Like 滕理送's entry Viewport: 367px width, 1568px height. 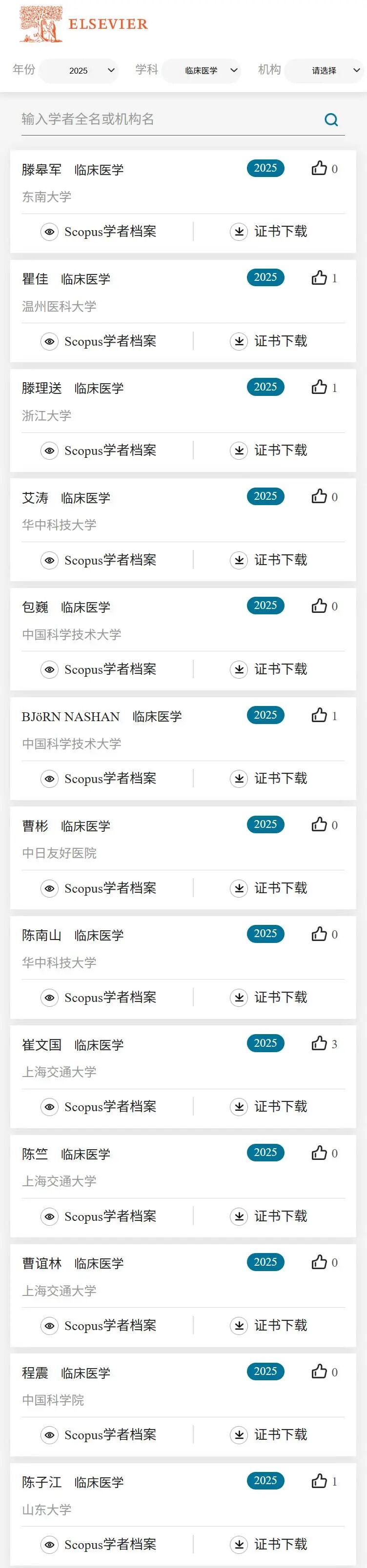[x=320, y=387]
